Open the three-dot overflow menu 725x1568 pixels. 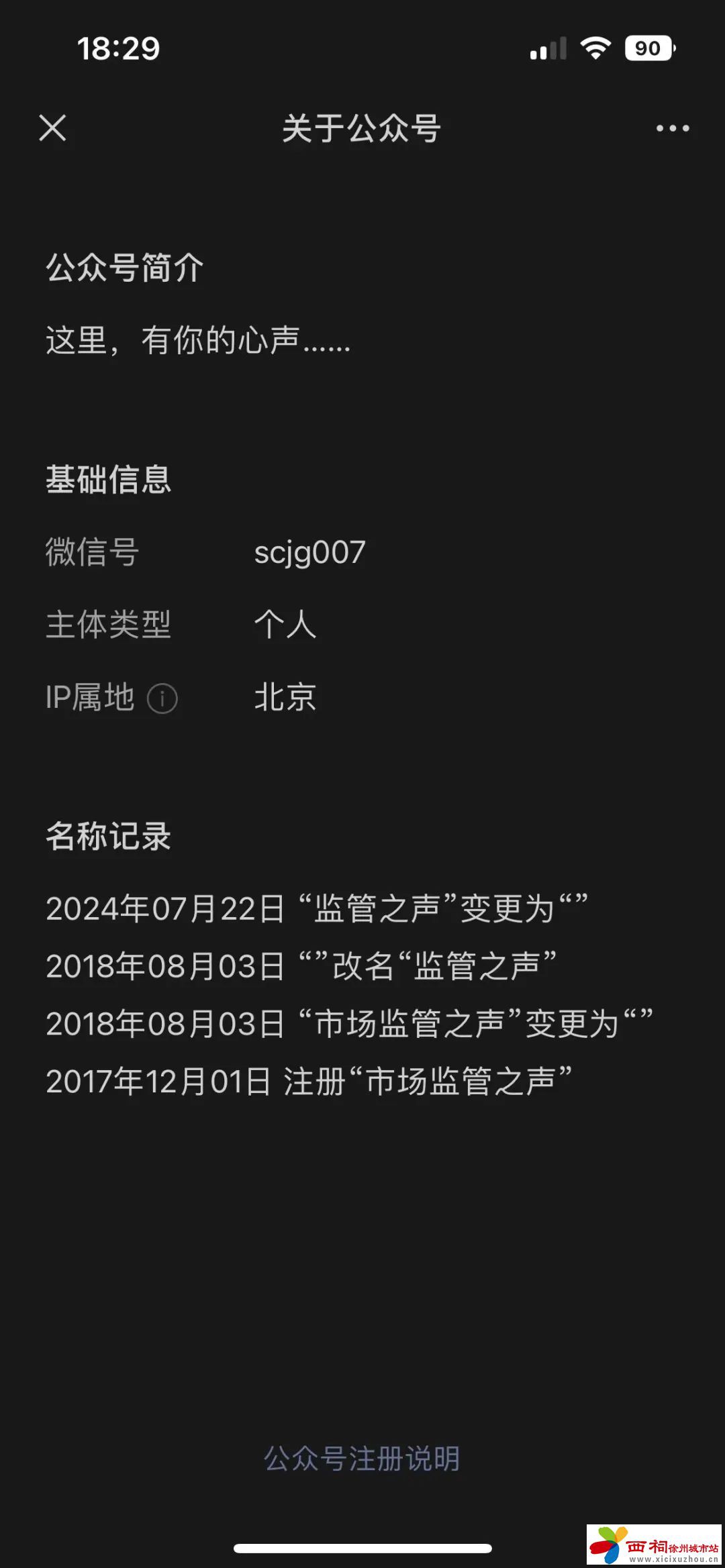[672, 128]
